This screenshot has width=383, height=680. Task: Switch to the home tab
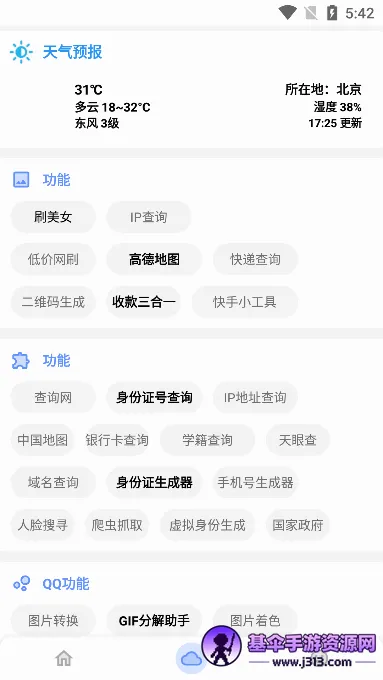[x=64, y=658]
